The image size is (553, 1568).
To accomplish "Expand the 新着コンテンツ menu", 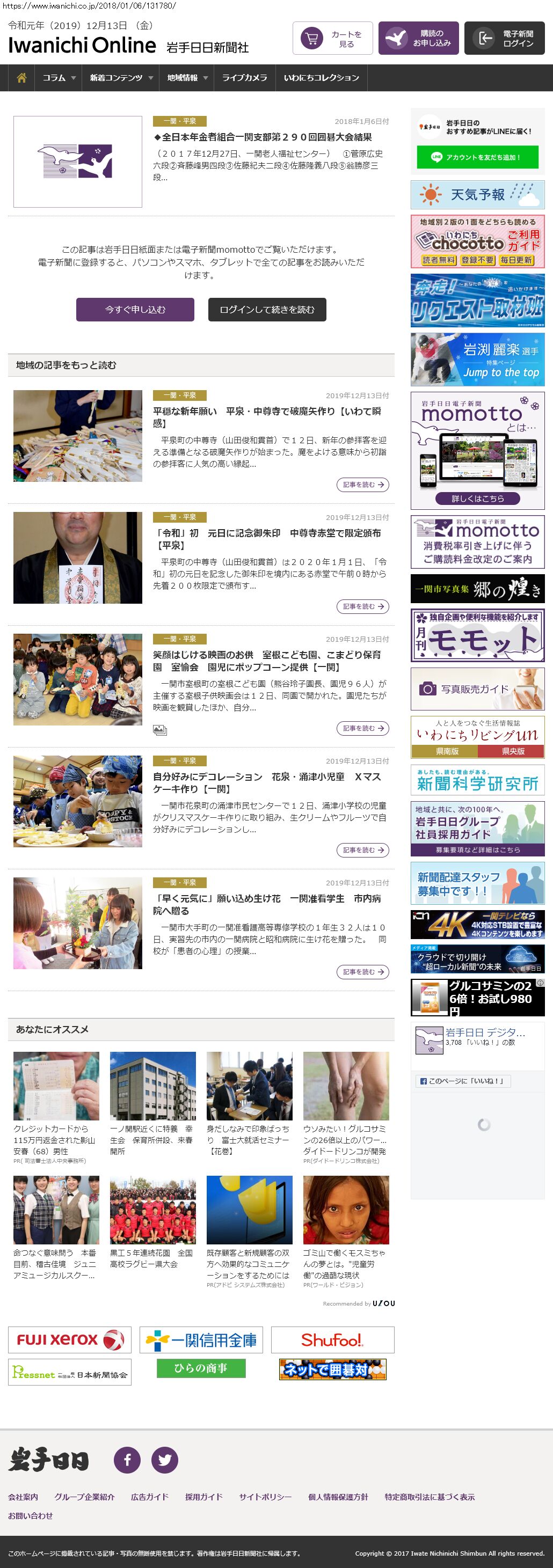I will 121,78.
